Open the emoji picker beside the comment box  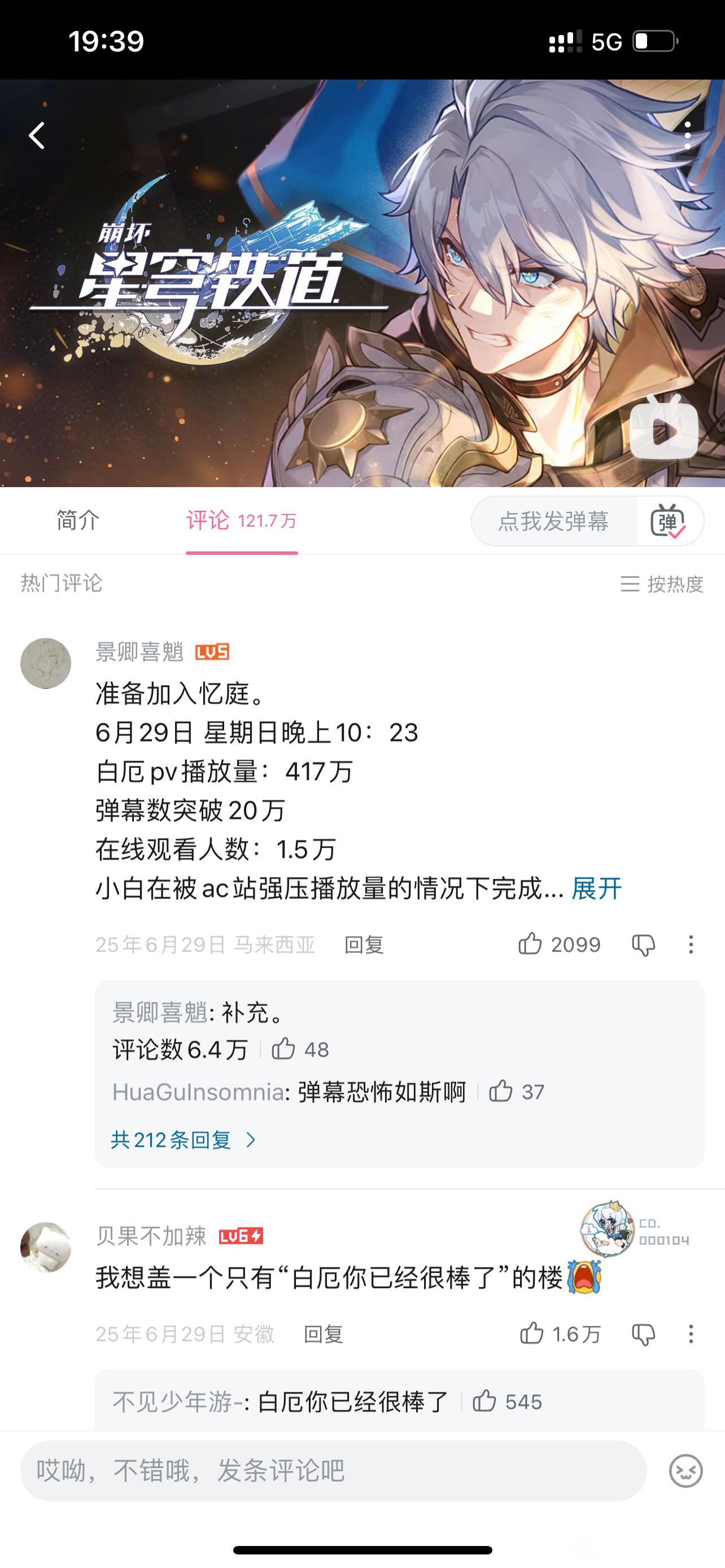tap(686, 1470)
